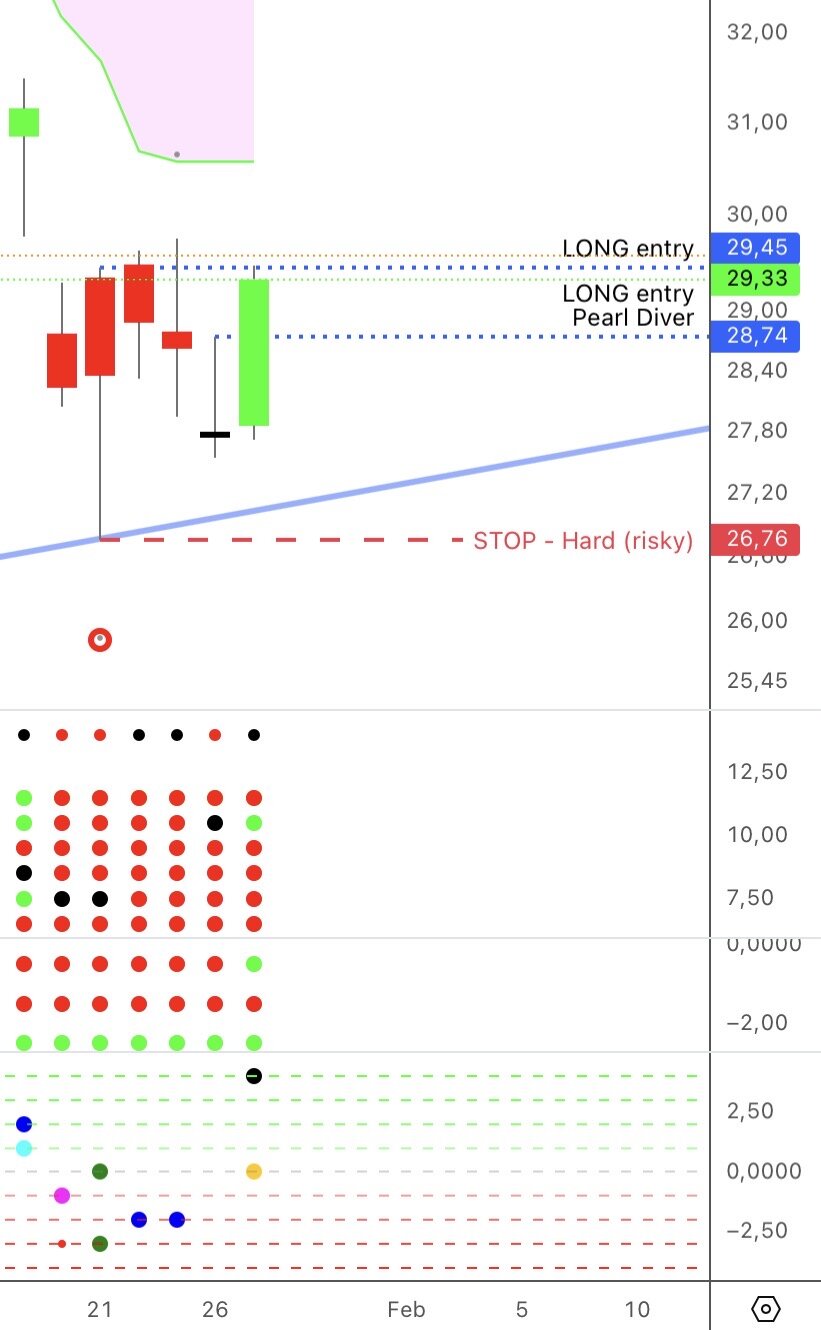Open chart settings hexagon icon

pos(765,1308)
